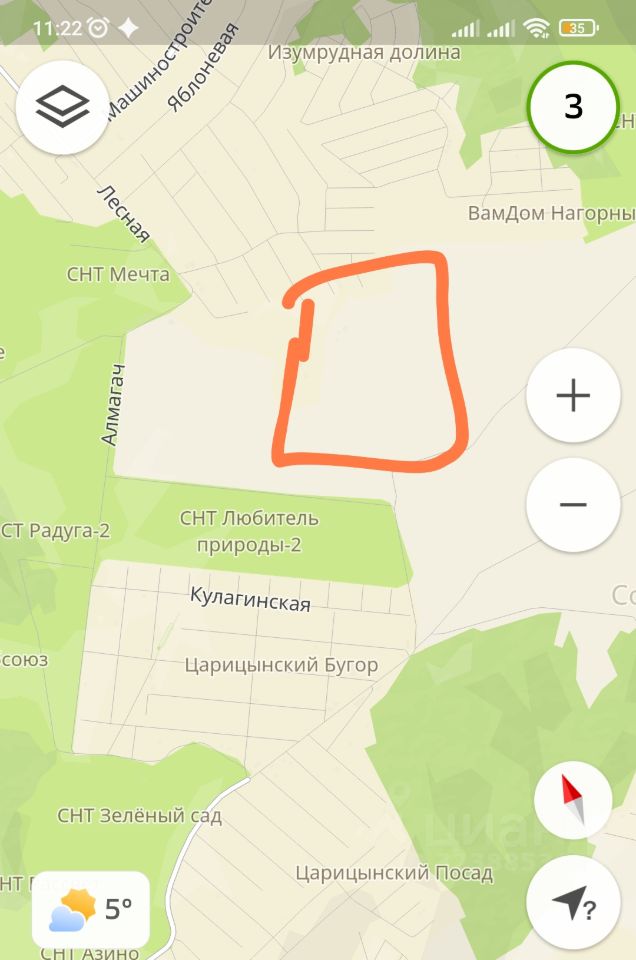636x960 pixels.
Task: Zoom out of the map
Action: 573,504
